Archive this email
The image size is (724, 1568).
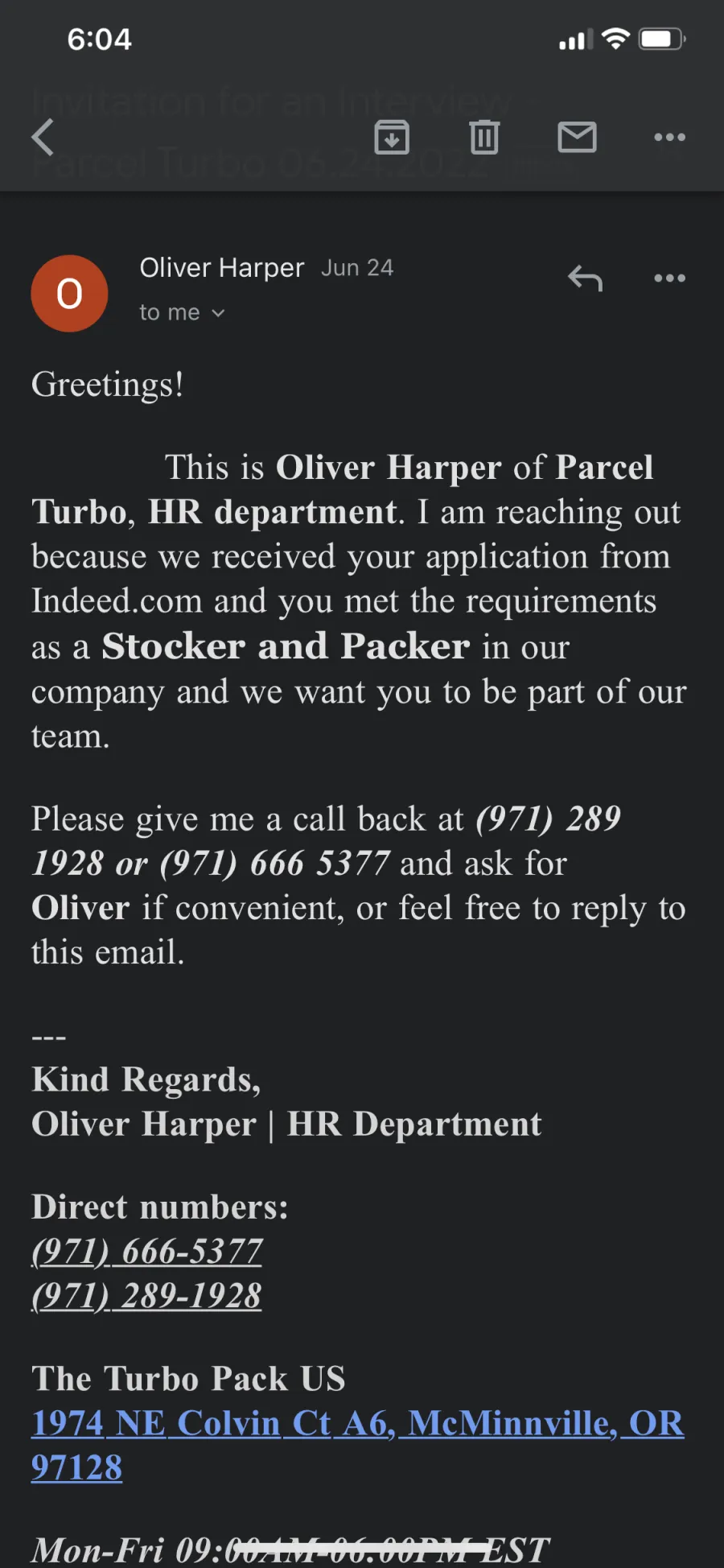point(392,137)
